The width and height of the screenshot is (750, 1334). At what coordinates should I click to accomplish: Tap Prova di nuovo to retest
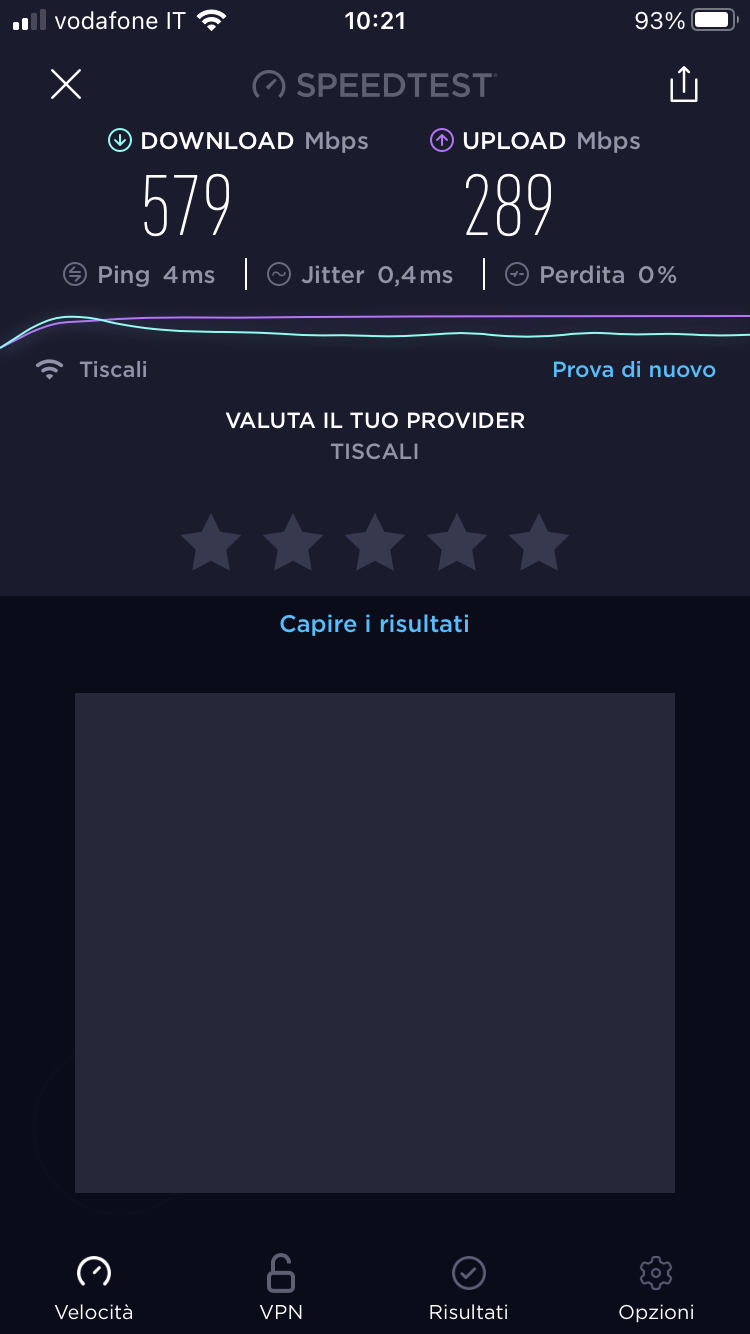pyautogui.click(x=634, y=370)
